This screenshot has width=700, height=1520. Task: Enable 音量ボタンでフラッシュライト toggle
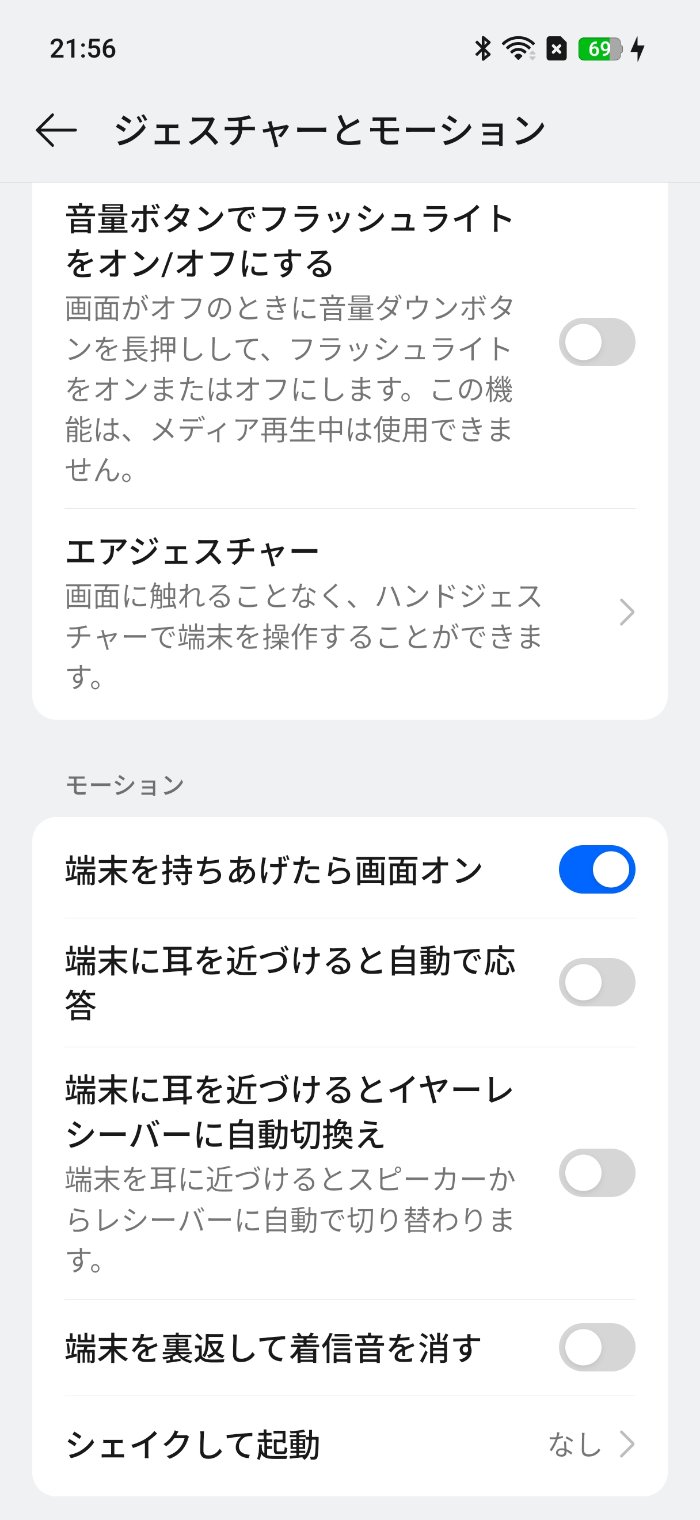597,342
